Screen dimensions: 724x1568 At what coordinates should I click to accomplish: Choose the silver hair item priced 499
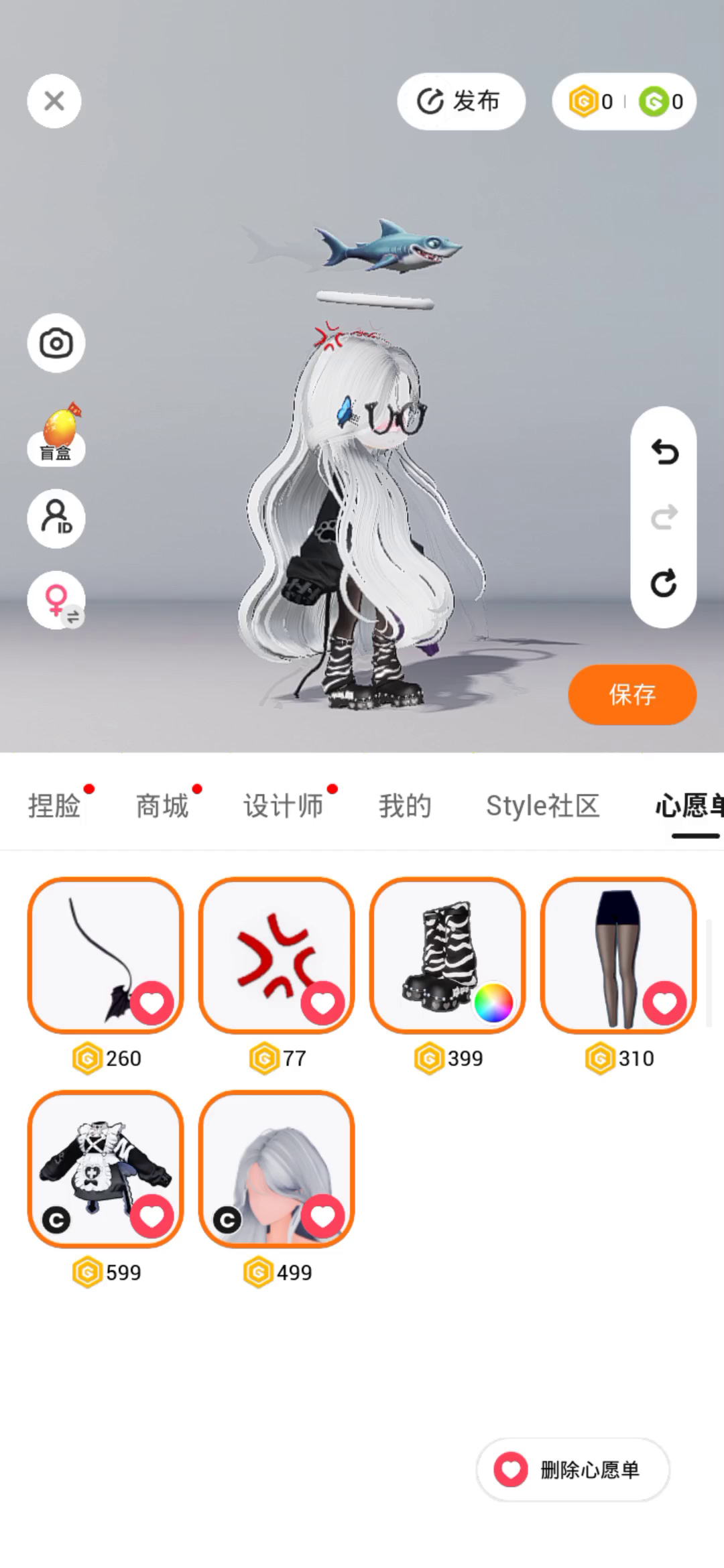click(x=276, y=1169)
